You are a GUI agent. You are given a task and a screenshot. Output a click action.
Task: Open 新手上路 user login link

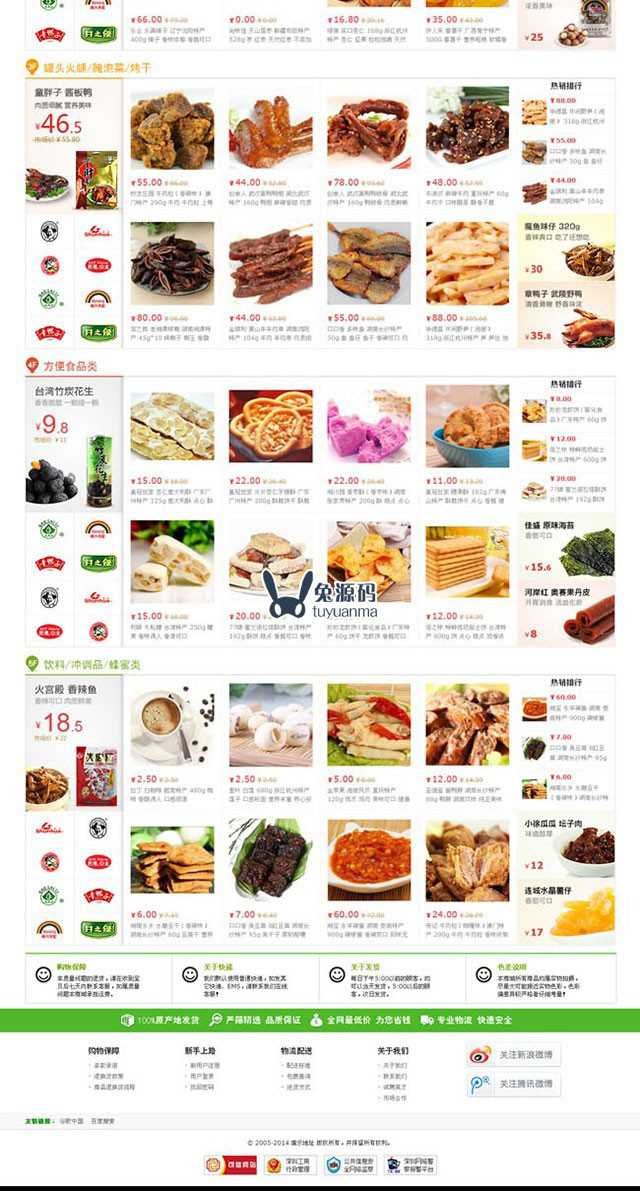(x=204, y=1076)
